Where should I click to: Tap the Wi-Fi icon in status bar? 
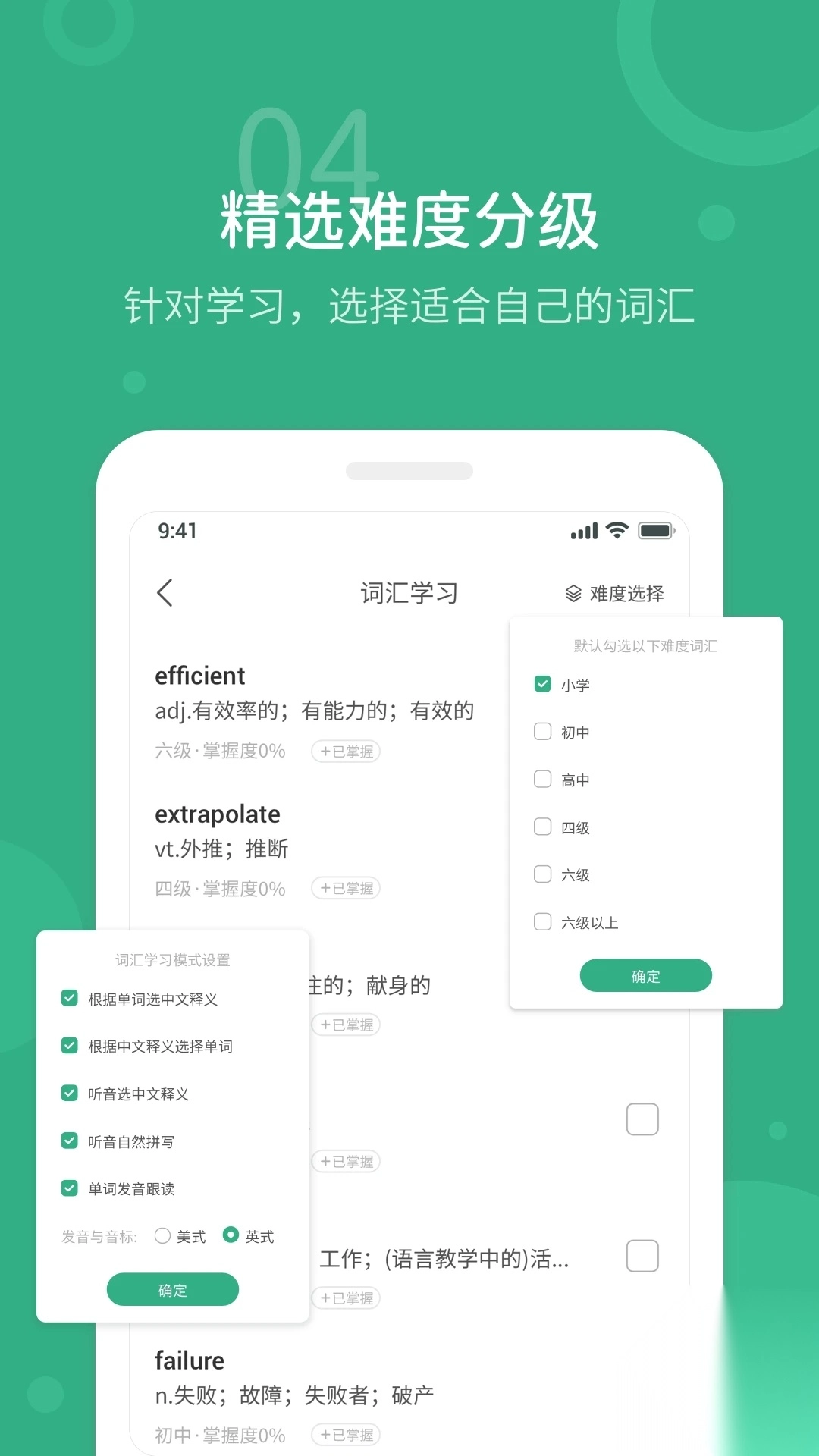pos(616,532)
